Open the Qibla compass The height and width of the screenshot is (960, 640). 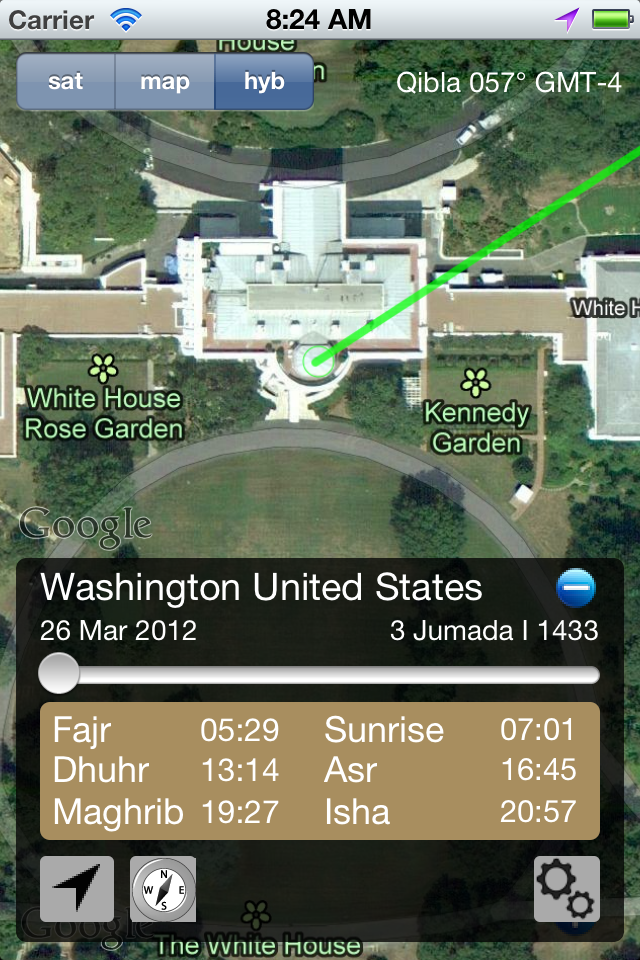pos(163,889)
